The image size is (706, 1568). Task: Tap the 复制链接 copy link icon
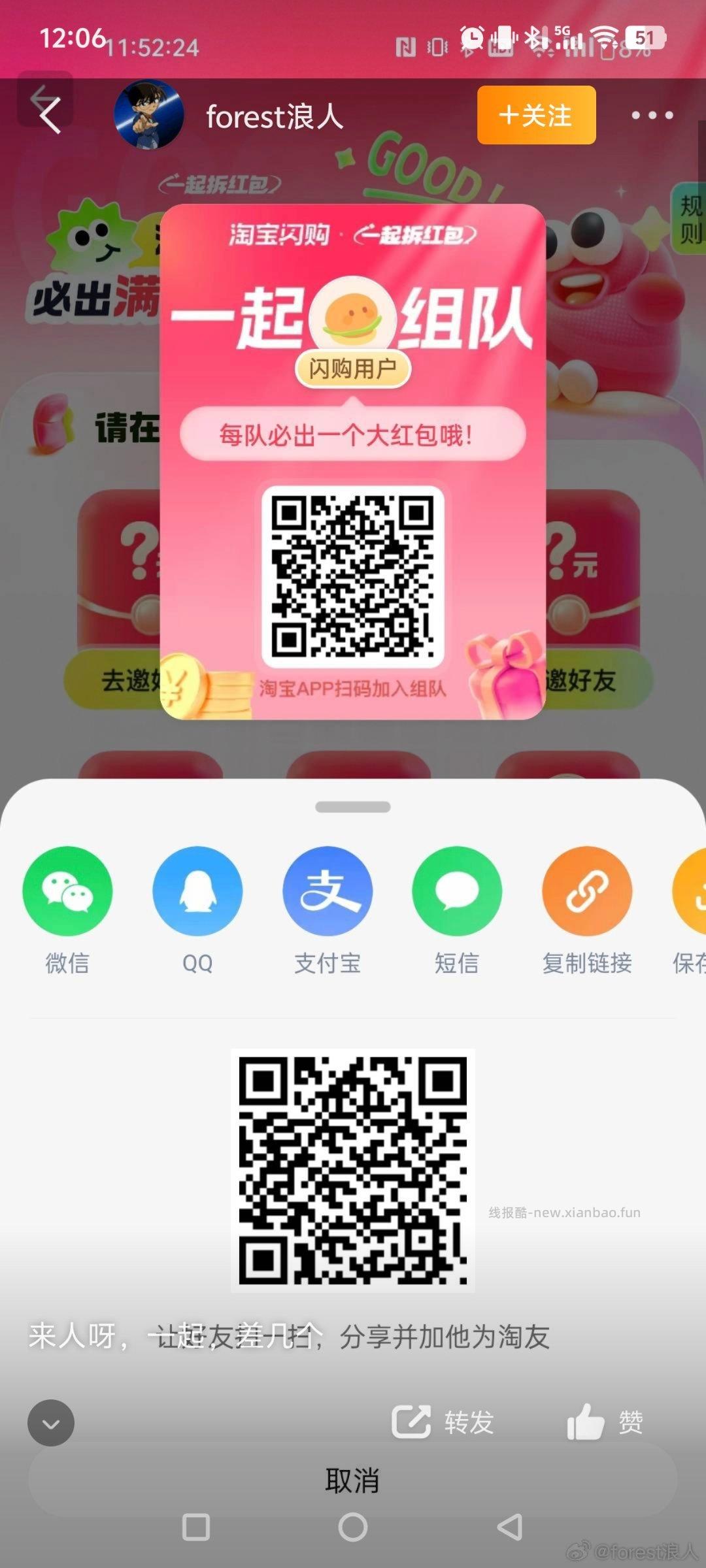click(x=586, y=890)
